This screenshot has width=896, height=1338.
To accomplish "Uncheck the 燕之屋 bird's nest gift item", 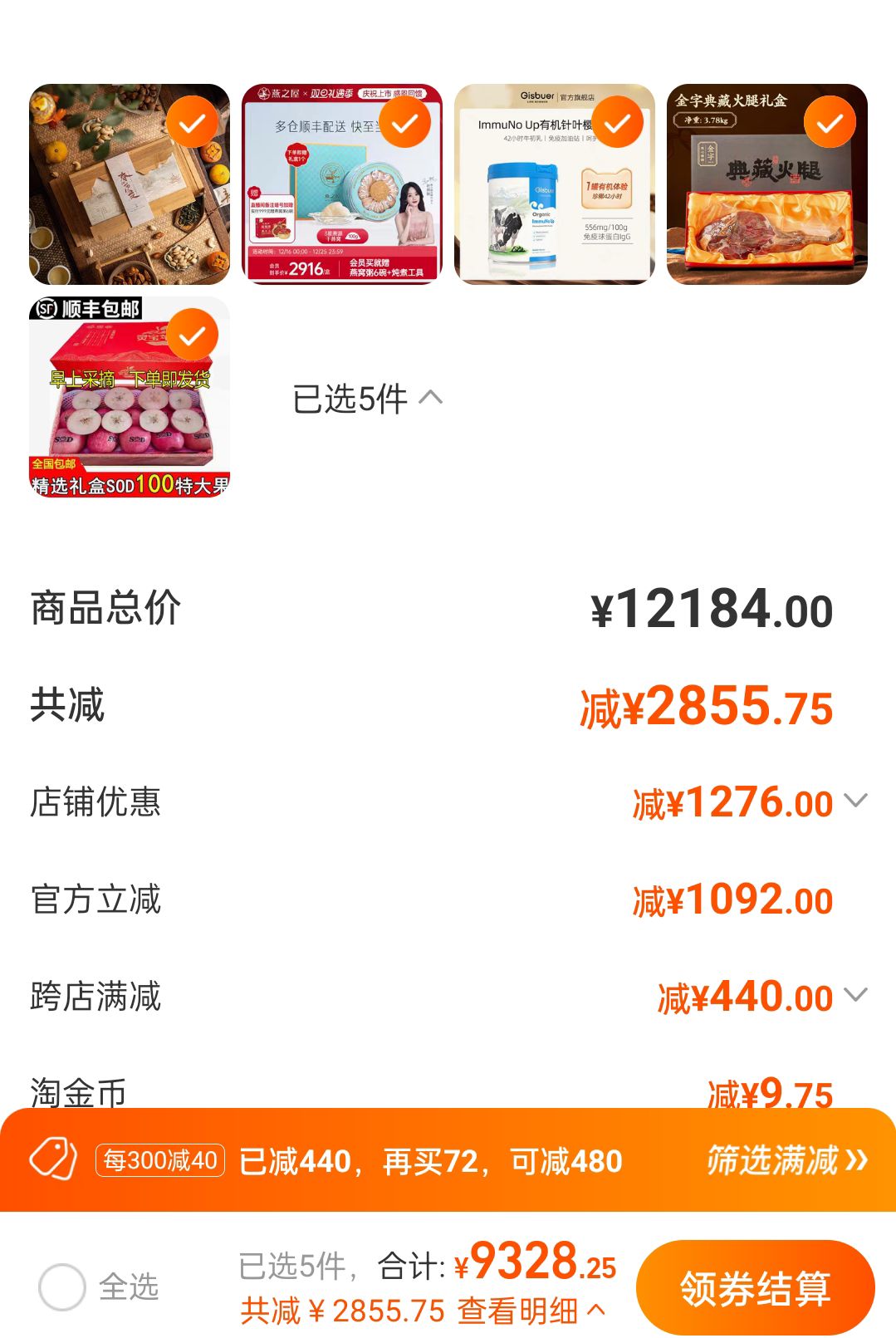I will point(405,123).
